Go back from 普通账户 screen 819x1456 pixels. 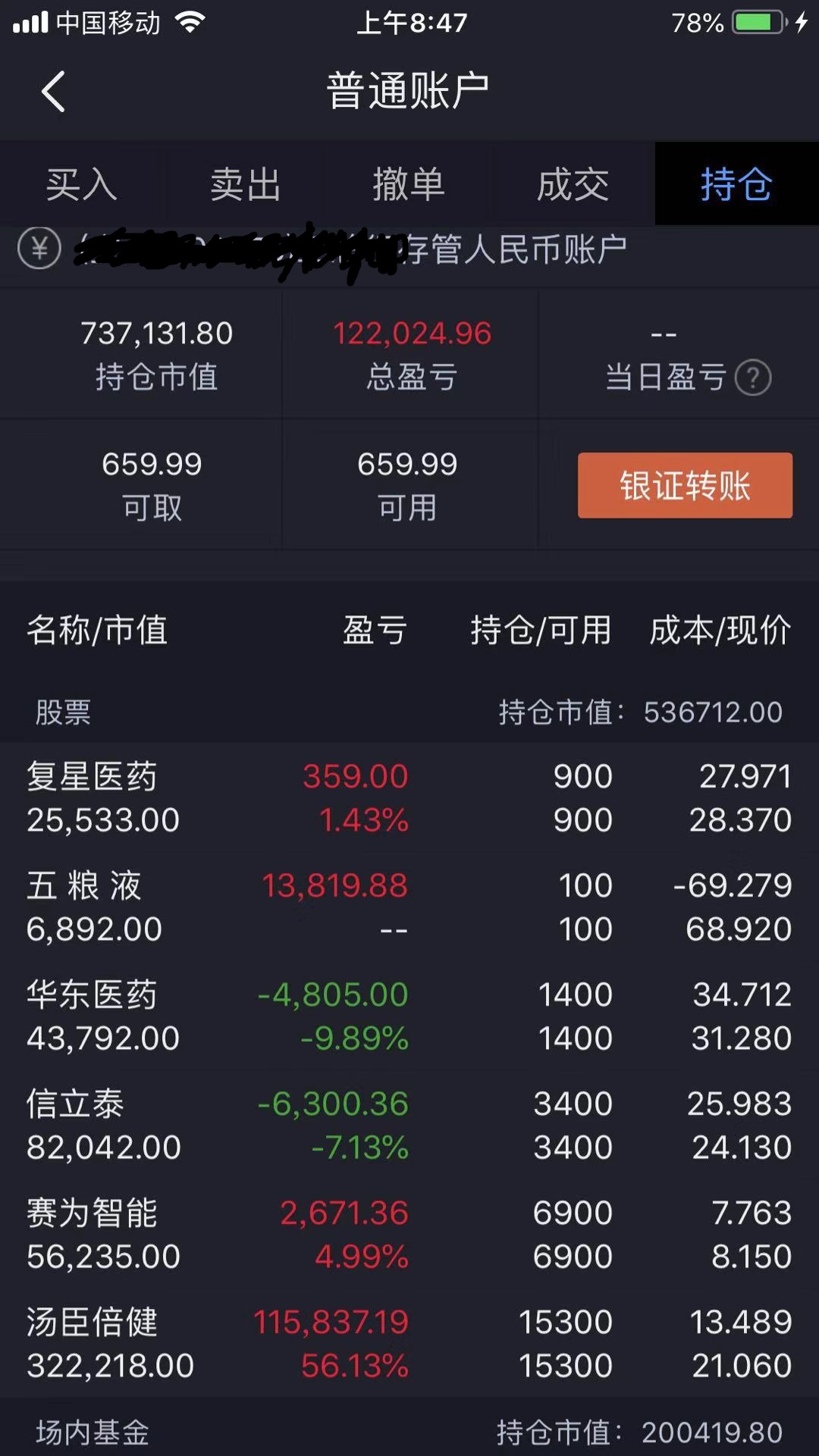pos(53,92)
